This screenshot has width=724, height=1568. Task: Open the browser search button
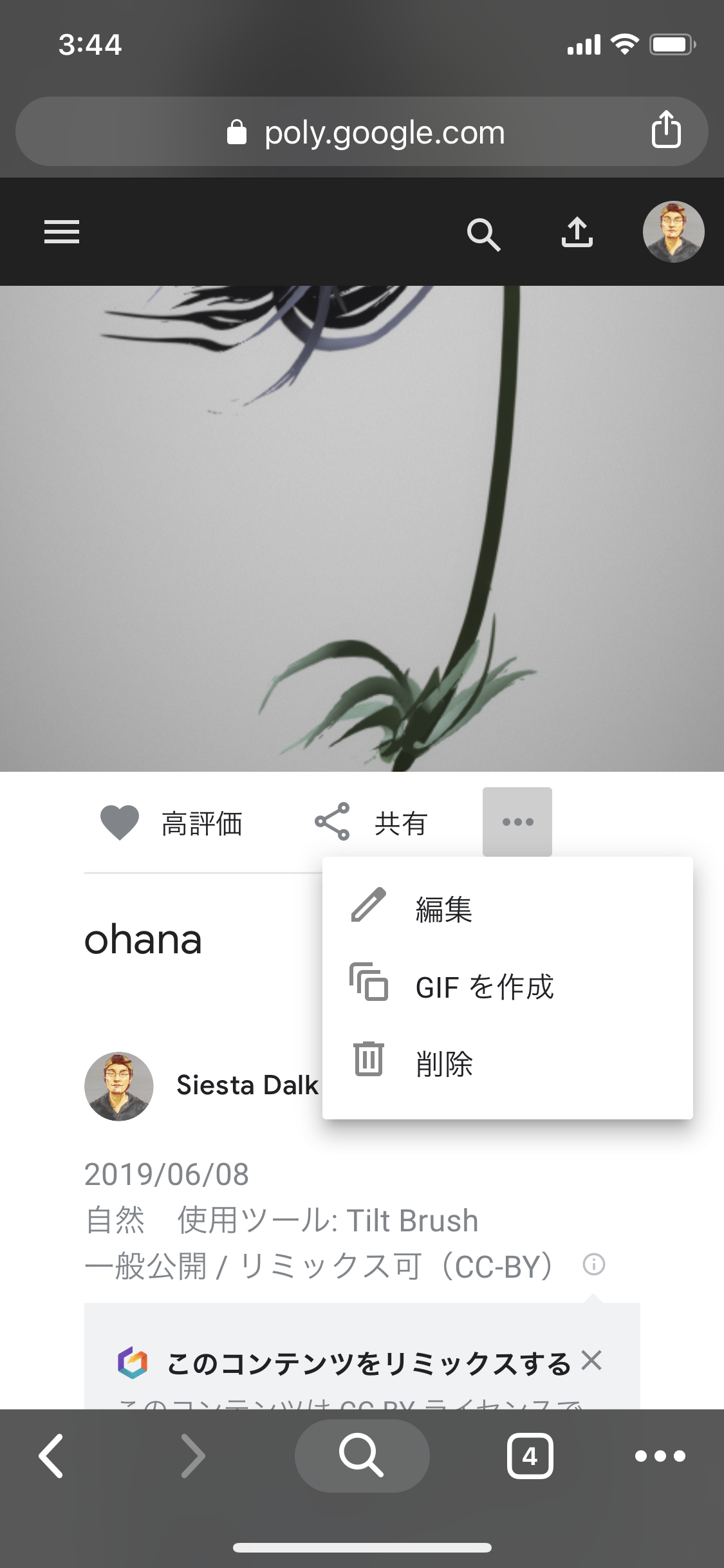pyautogui.click(x=362, y=1456)
